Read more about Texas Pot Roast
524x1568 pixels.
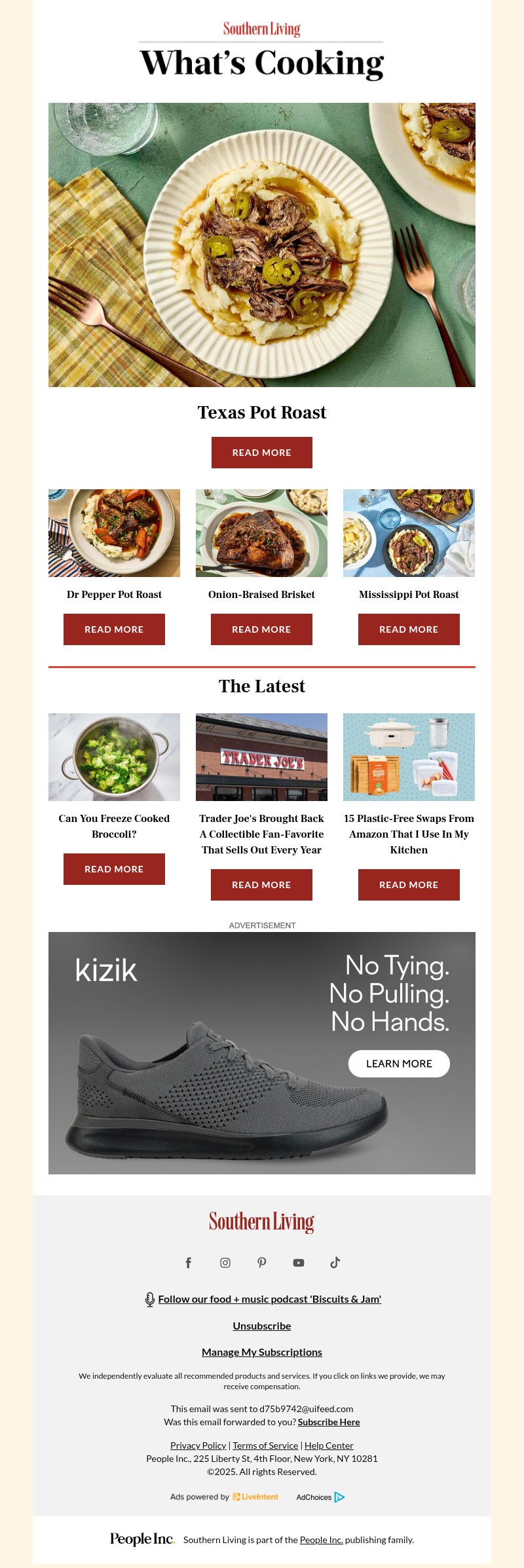[x=261, y=452]
